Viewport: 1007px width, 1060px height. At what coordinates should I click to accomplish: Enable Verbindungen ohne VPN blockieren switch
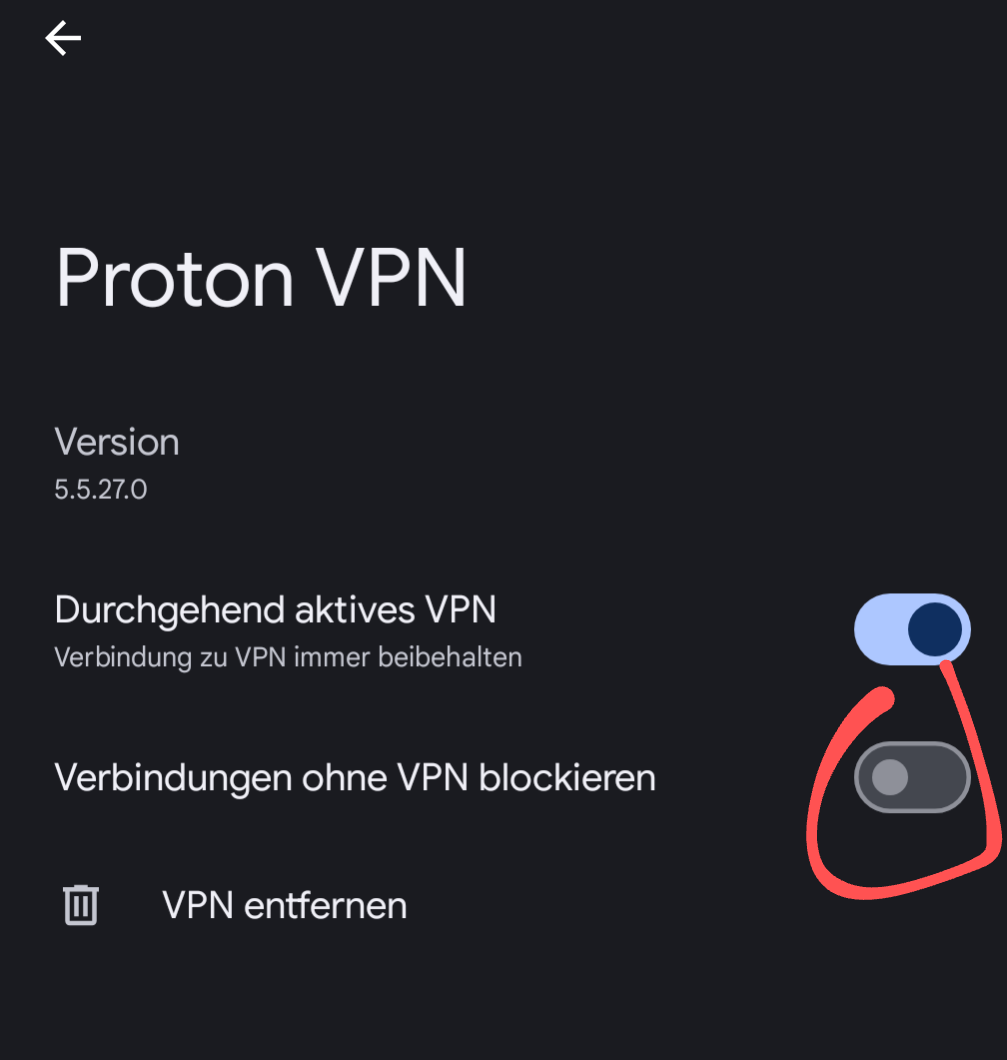tap(912, 777)
